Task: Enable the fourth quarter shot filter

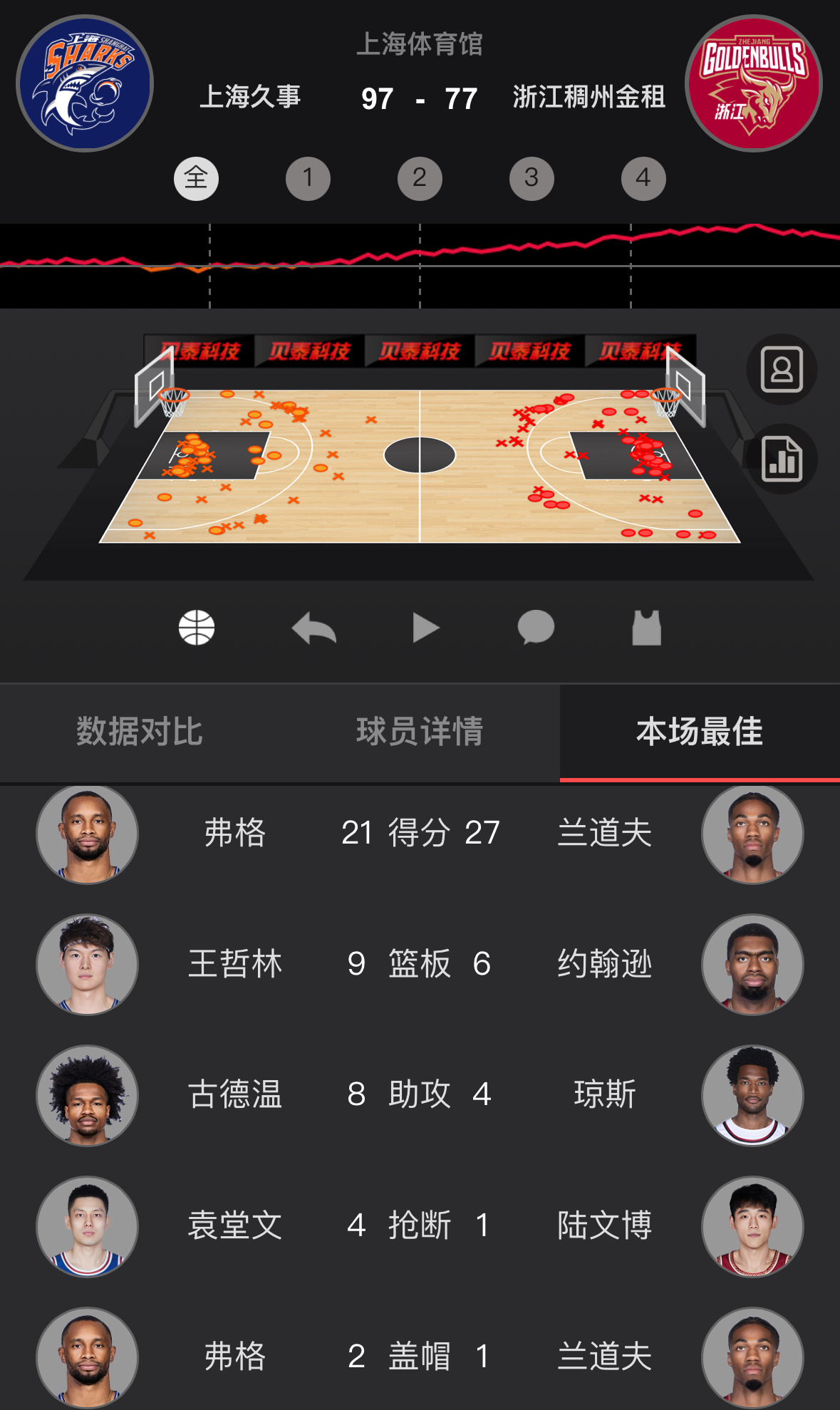Action: click(643, 178)
